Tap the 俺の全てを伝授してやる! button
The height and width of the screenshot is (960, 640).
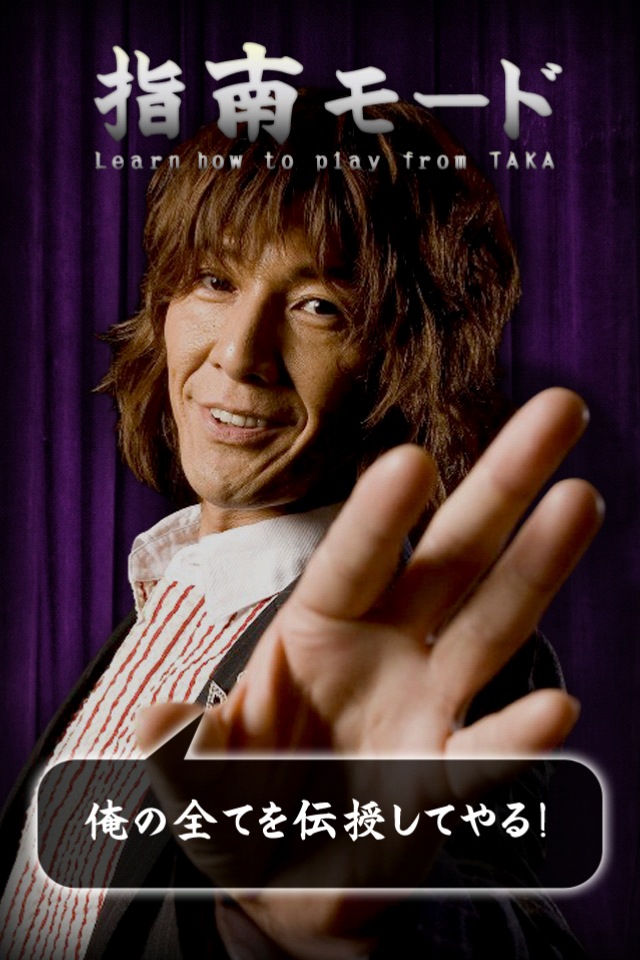319,823
